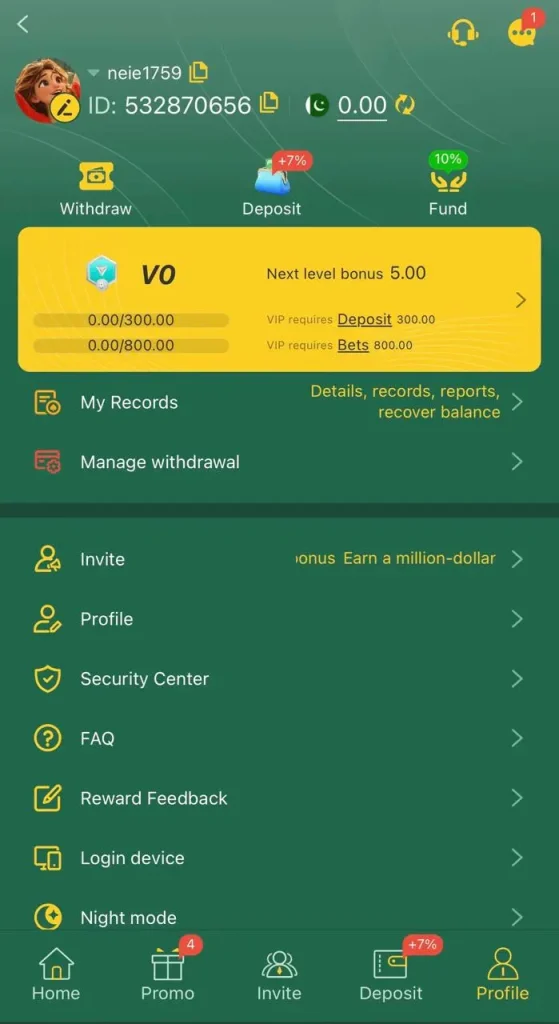Open the V0 VIP level card

(280, 300)
